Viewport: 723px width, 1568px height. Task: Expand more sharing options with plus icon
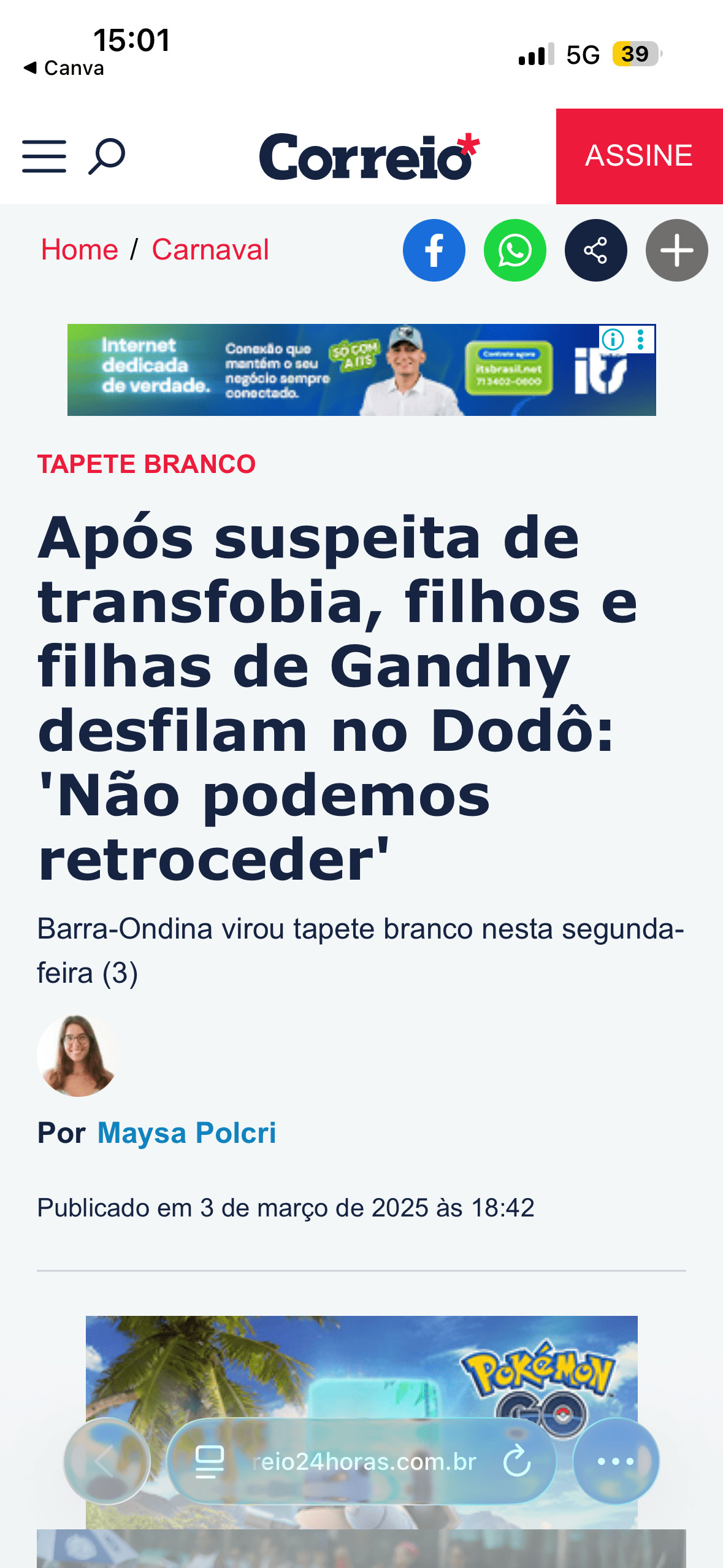676,250
